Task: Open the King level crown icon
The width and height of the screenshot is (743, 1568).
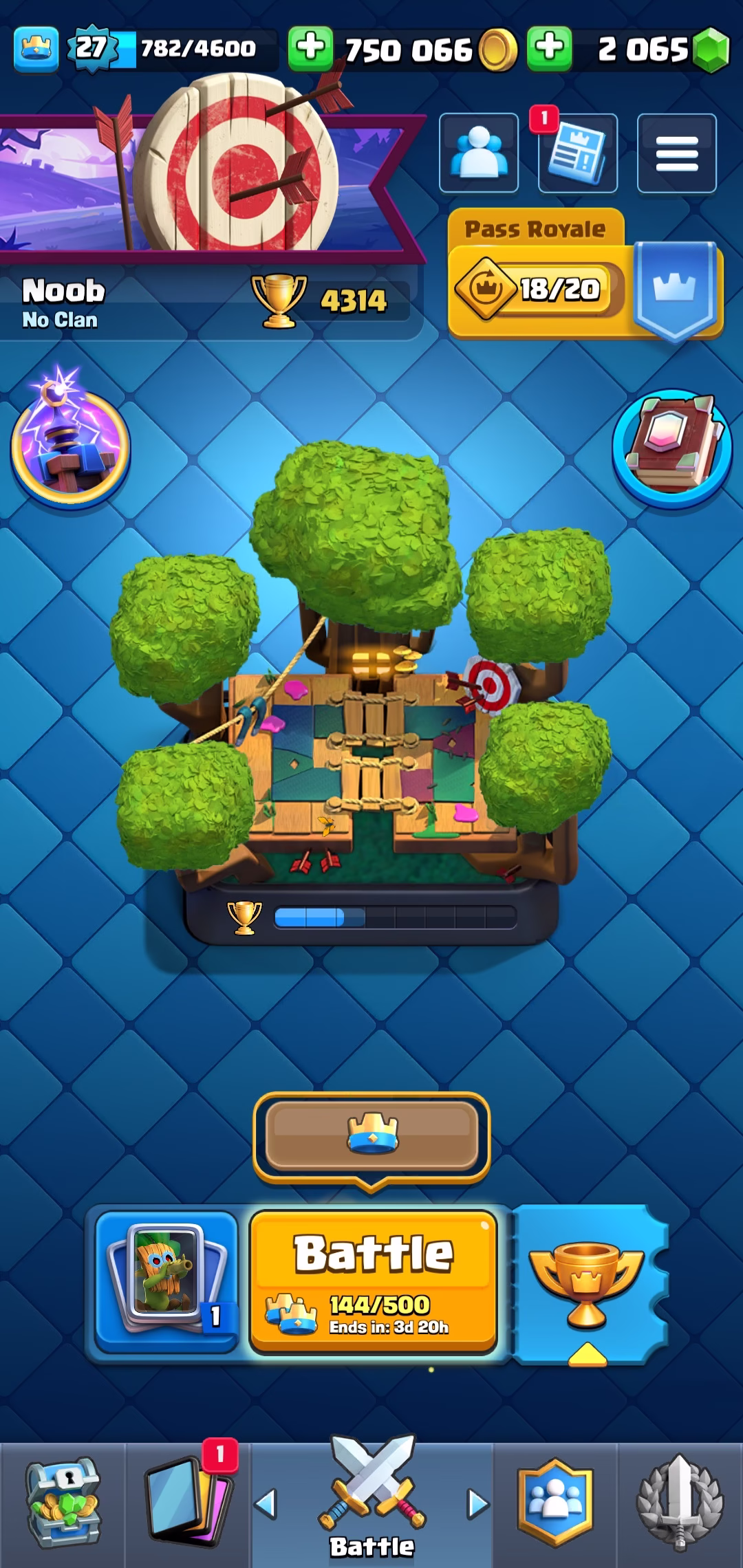Action: tap(36, 48)
